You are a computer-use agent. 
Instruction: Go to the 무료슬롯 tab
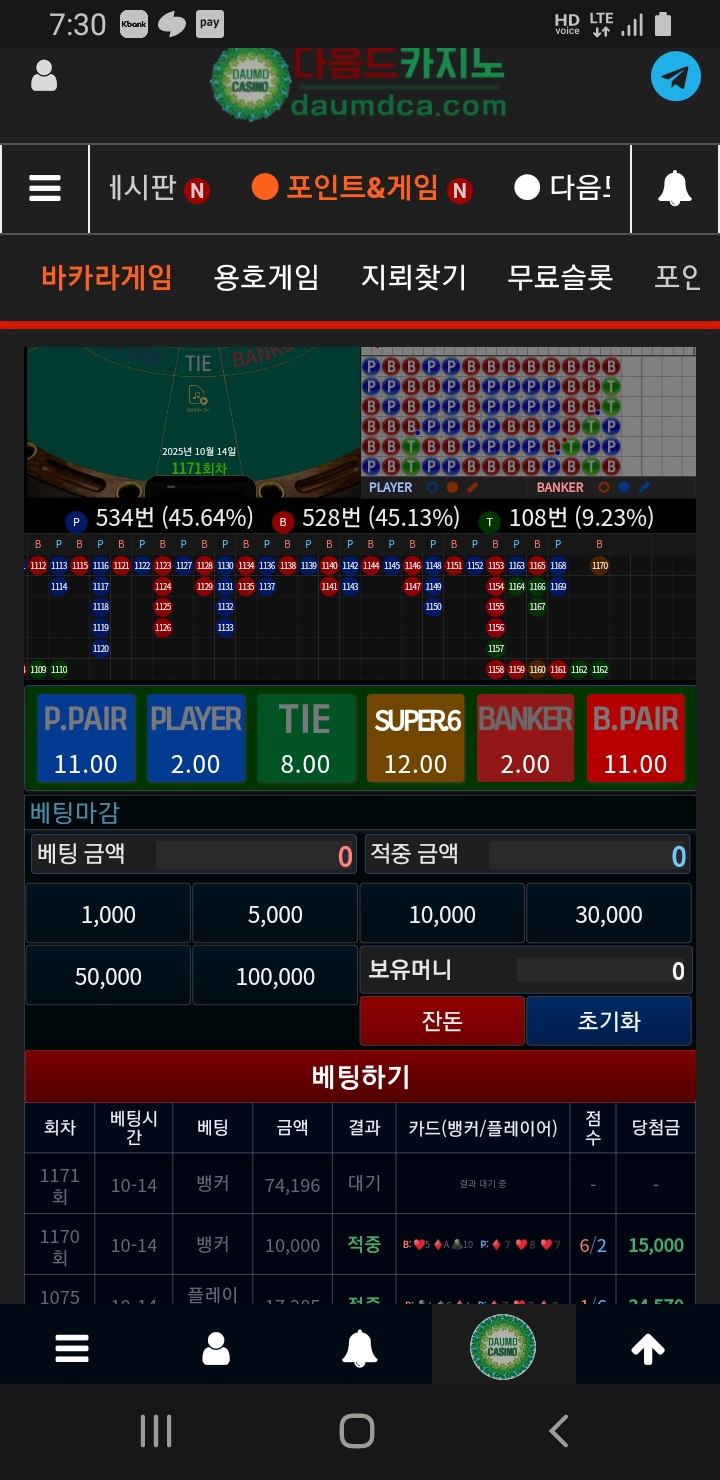tap(560, 277)
